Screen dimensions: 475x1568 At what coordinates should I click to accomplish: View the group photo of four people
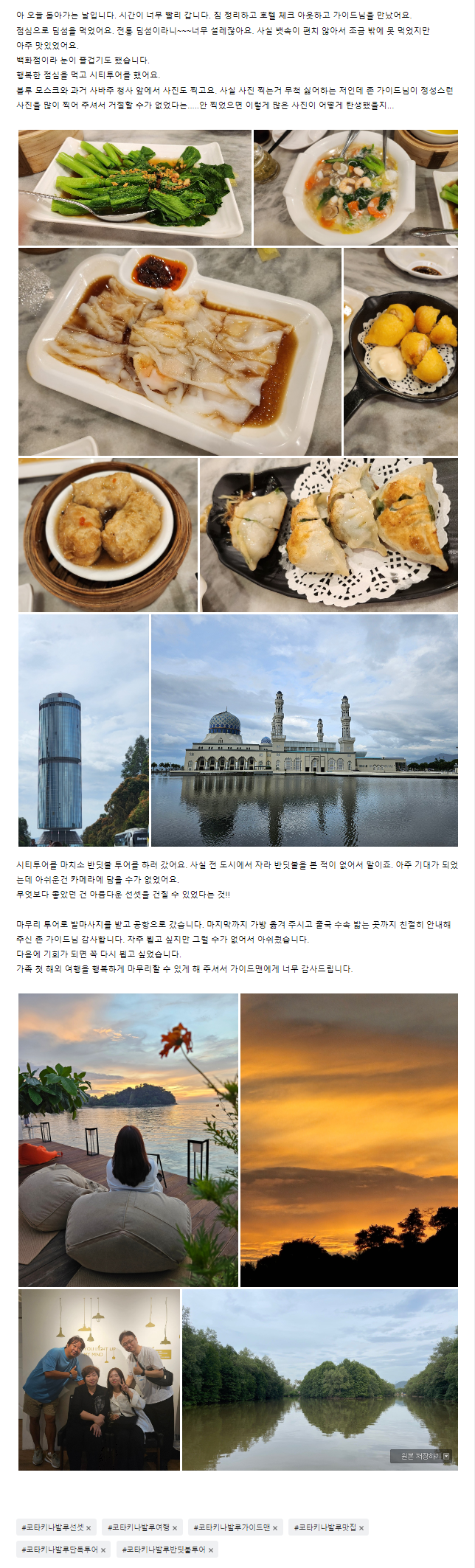click(x=99, y=1379)
